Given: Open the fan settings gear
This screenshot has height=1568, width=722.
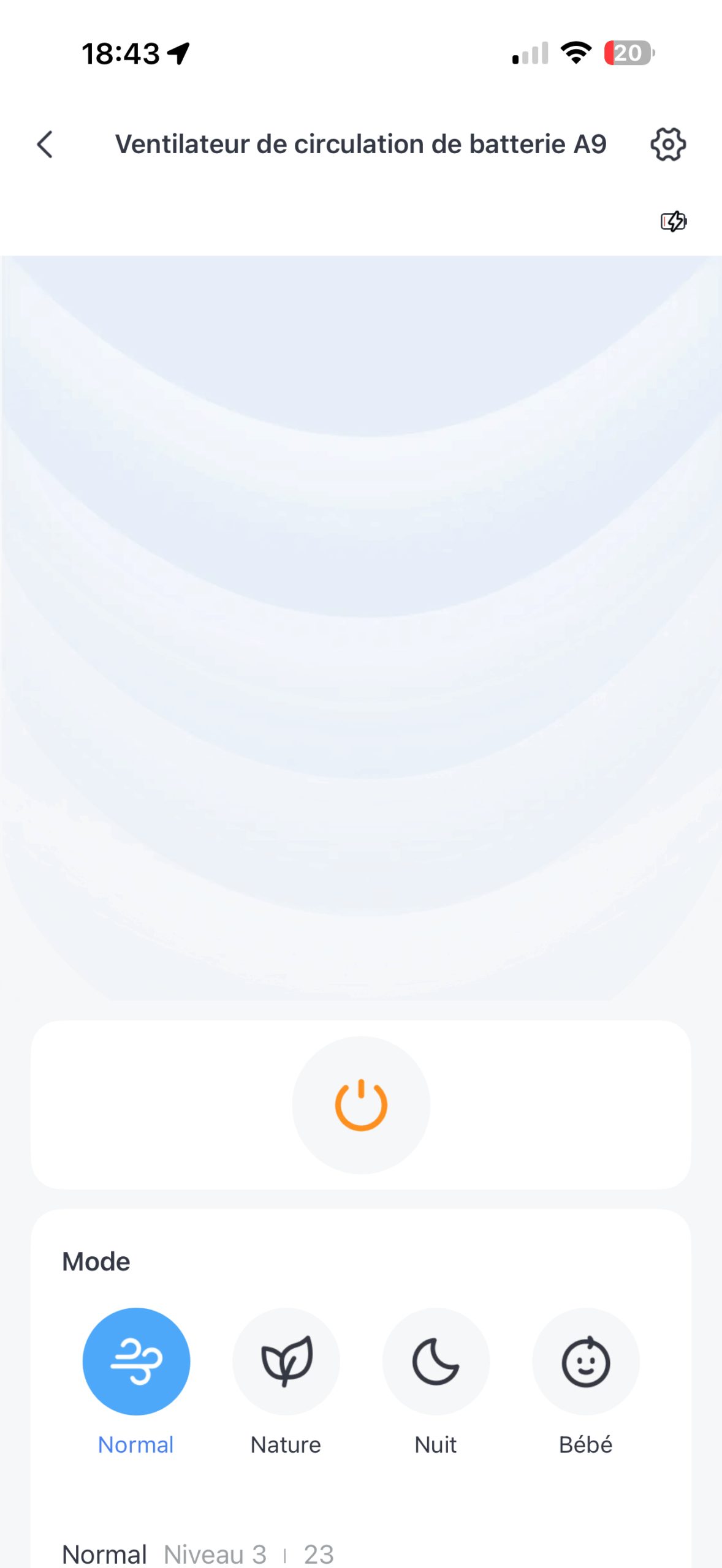Looking at the screenshot, I should (667, 145).
